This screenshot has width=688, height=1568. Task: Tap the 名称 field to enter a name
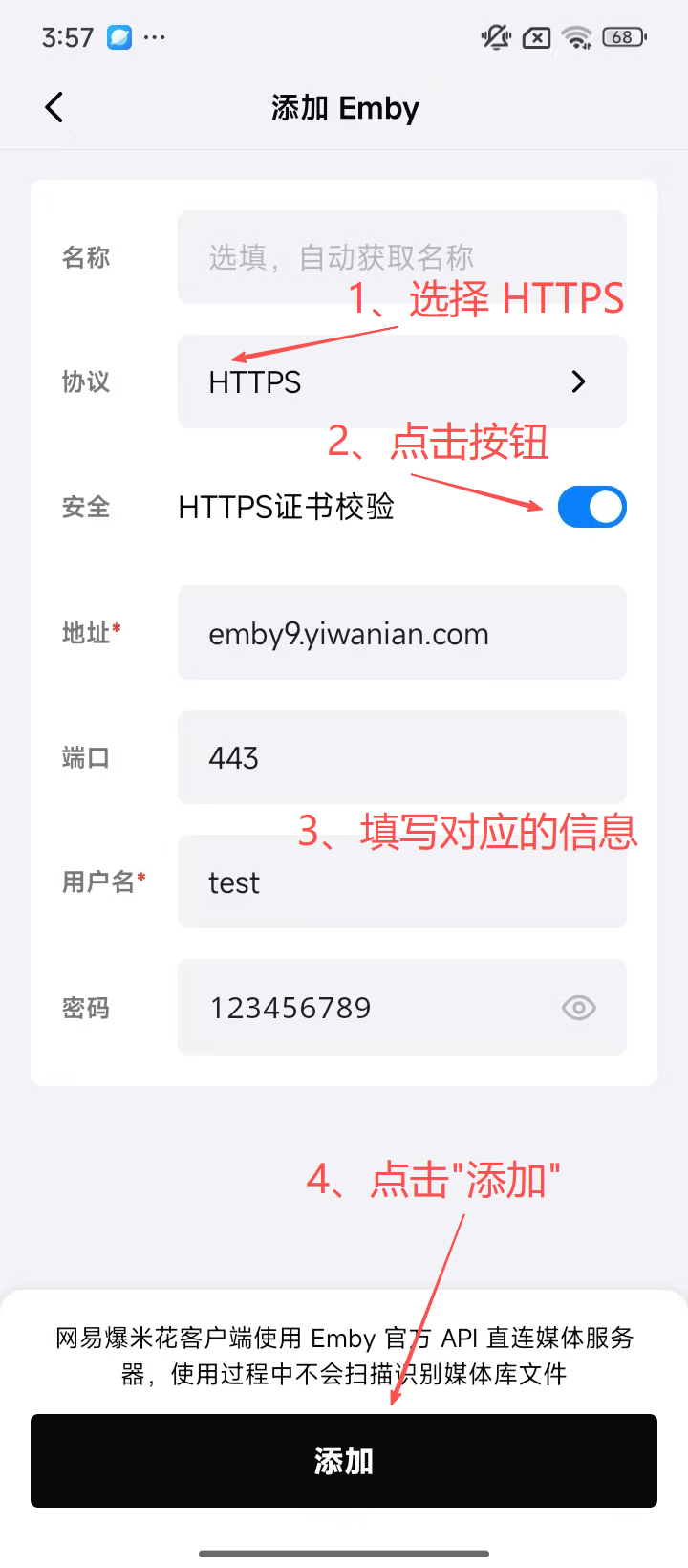(401, 256)
